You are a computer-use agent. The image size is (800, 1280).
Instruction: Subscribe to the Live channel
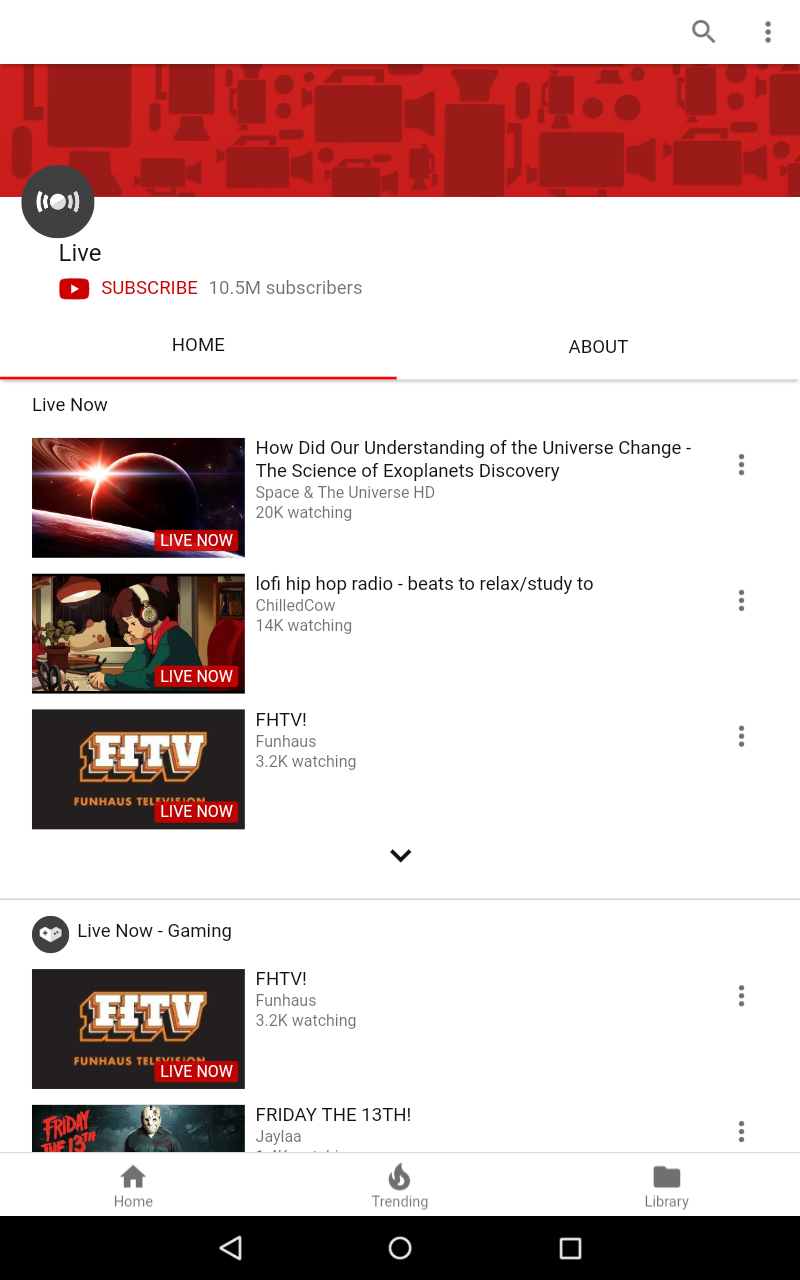pos(149,288)
